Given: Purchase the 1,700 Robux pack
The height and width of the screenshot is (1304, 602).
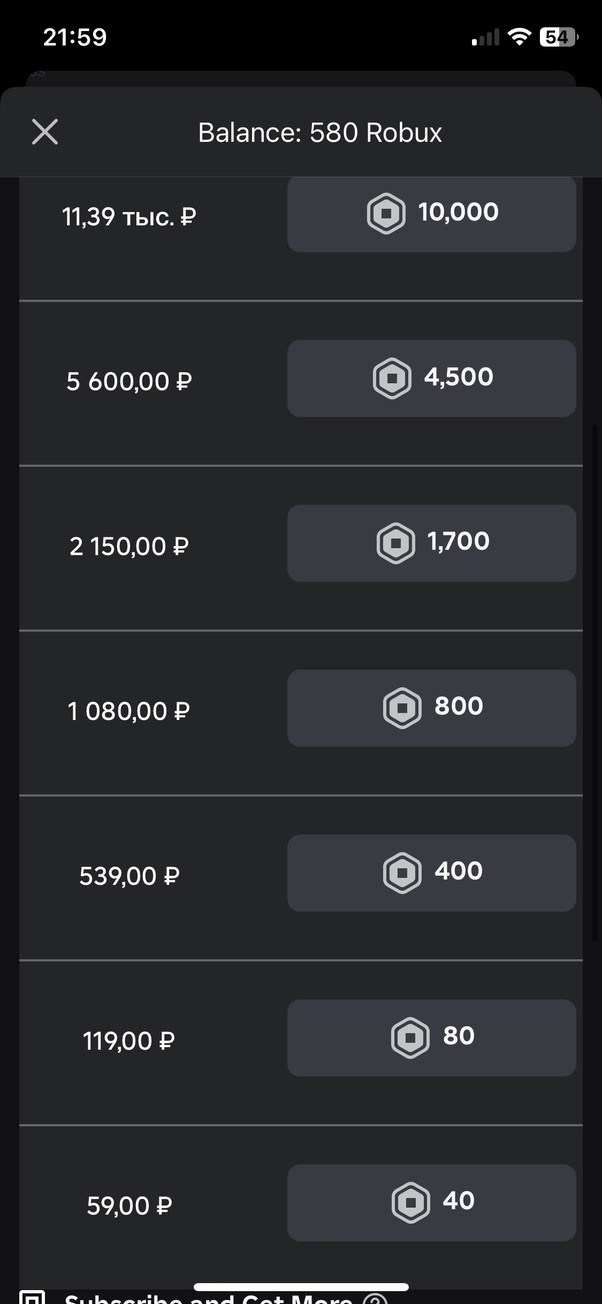Looking at the screenshot, I should (x=431, y=543).
